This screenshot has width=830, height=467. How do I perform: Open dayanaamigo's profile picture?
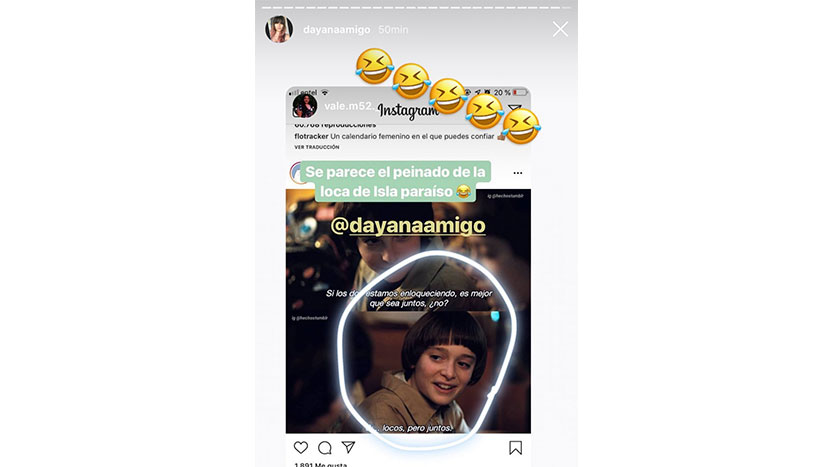click(279, 29)
